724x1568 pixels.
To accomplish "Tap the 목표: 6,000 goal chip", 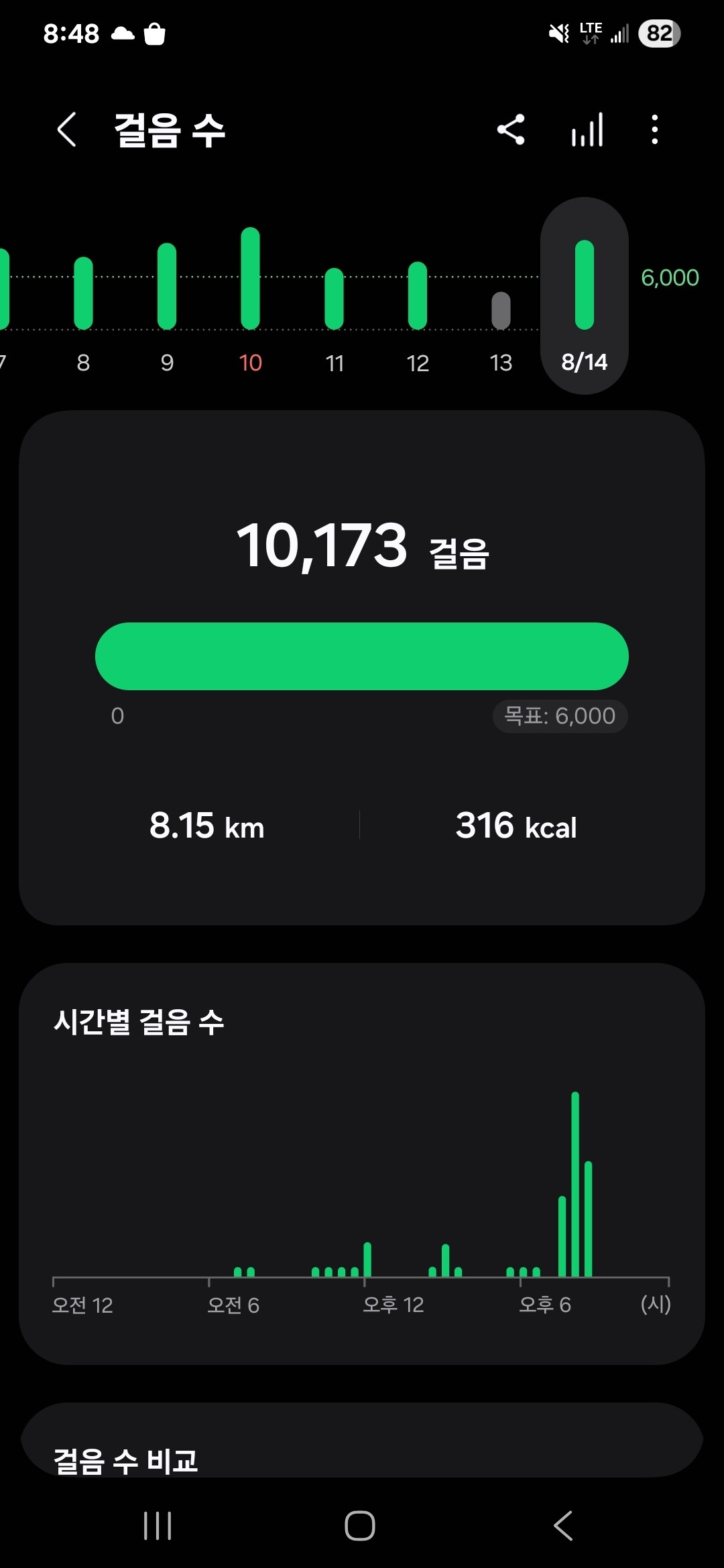I will click(560, 716).
